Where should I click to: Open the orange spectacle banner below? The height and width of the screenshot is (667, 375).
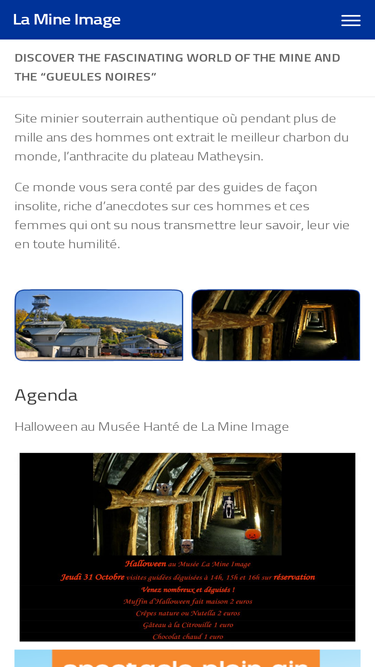(188, 658)
